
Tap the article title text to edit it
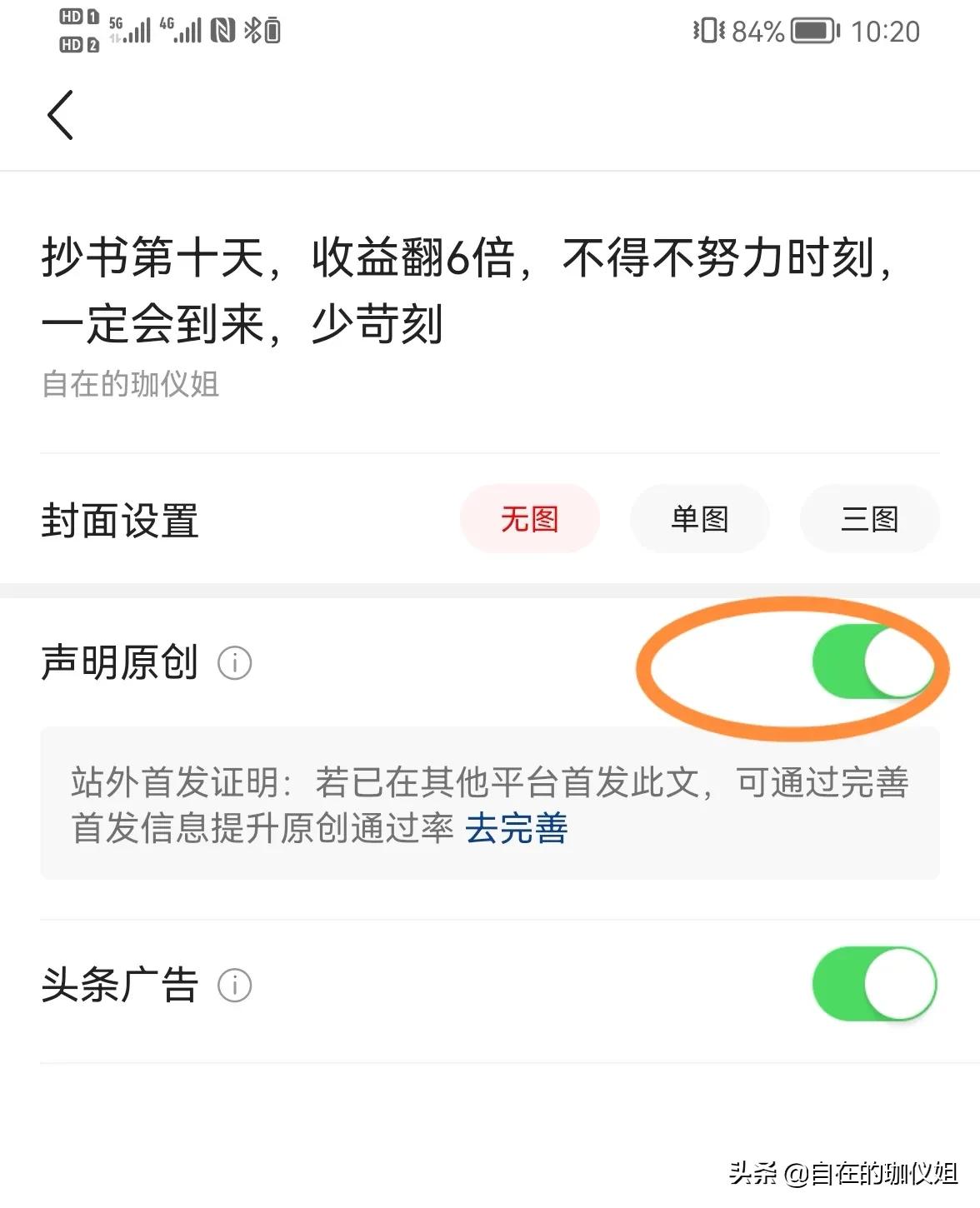pos(467,287)
